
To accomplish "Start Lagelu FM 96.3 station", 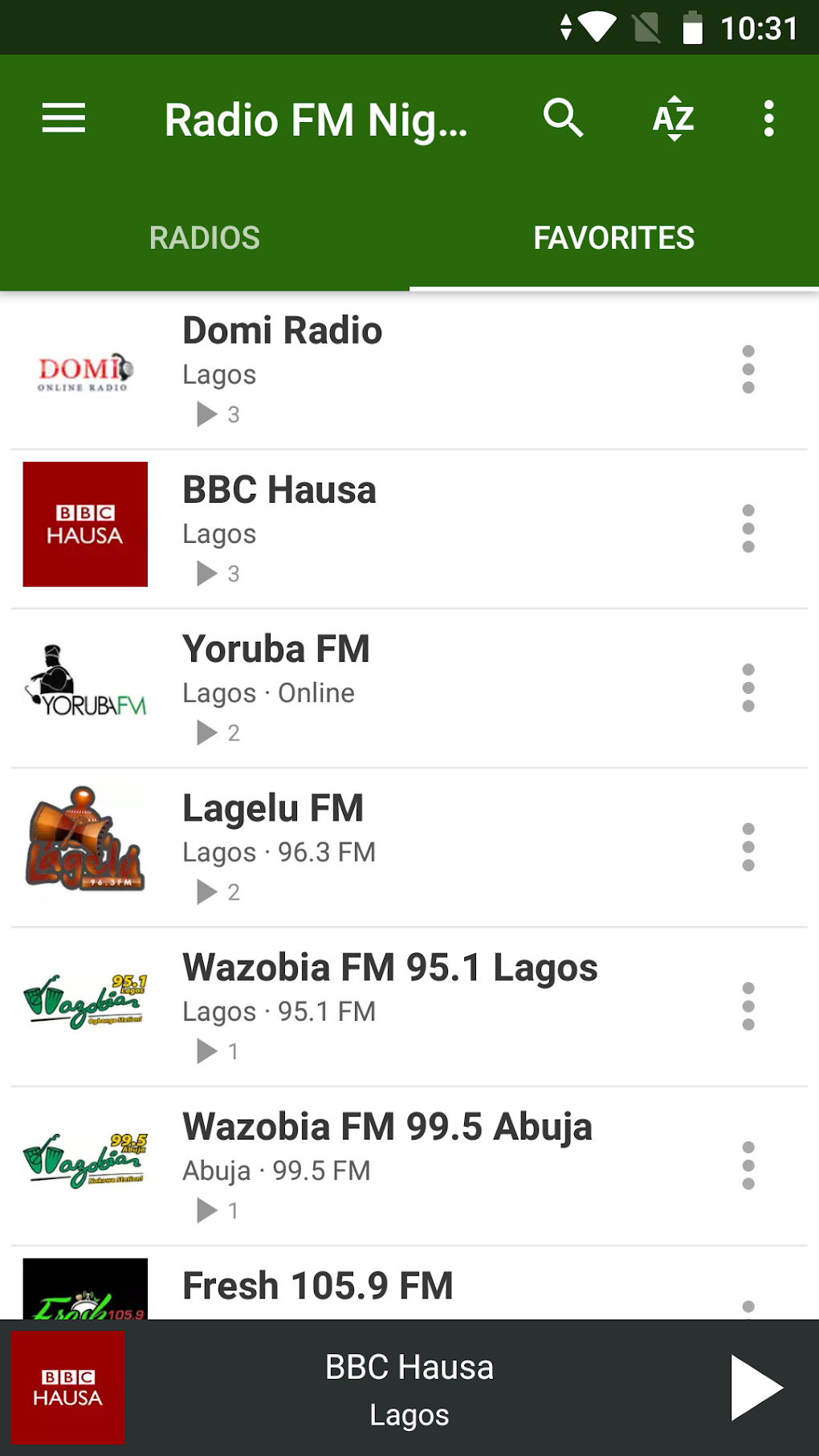I will (361, 846).
